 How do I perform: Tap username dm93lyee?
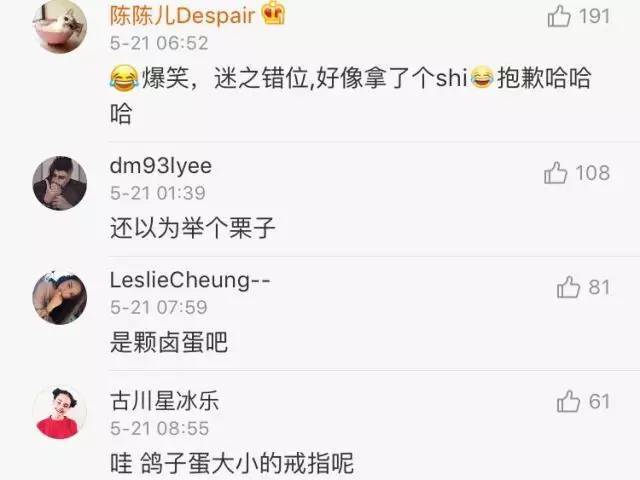160,165
